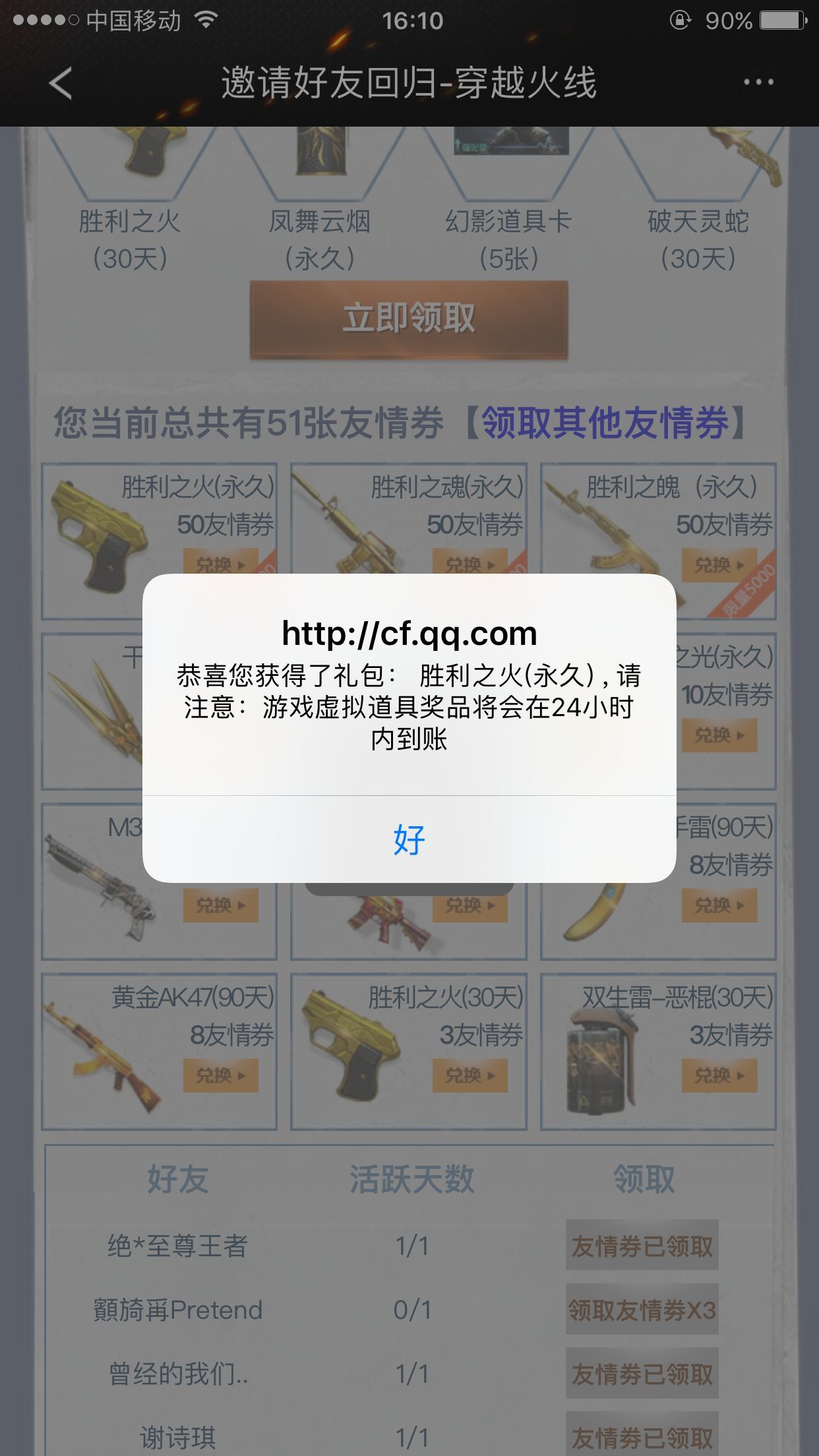Tap the 立即领取 claim button
Image resolution: width=819 pixels, height=1456 pixels.
coord(409,320)
